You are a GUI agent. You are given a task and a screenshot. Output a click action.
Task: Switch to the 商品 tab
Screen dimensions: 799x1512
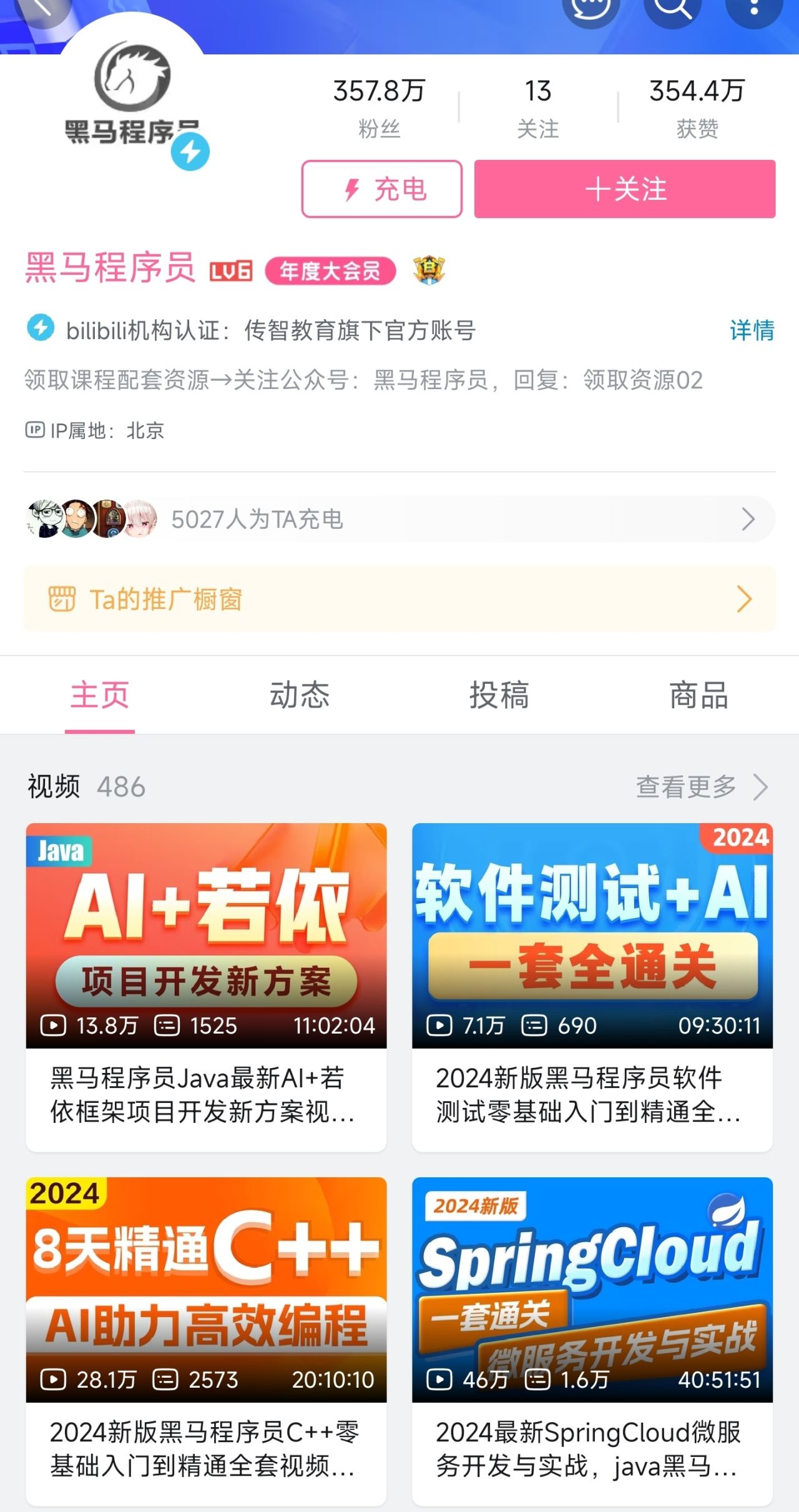tap(699, 695)
